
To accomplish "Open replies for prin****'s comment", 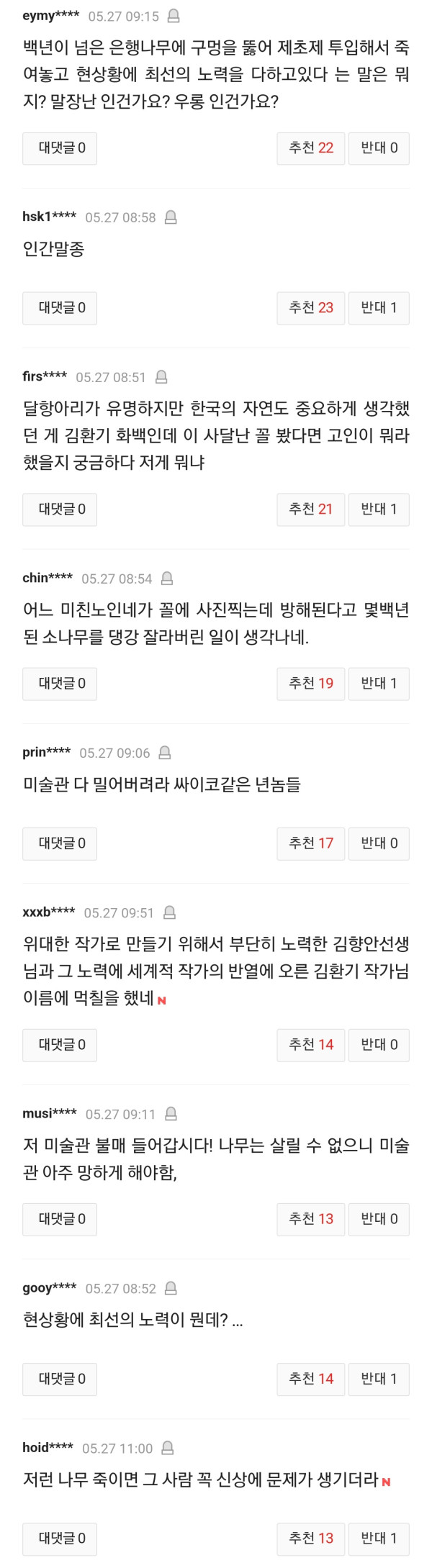I will (x=60, y=843).
